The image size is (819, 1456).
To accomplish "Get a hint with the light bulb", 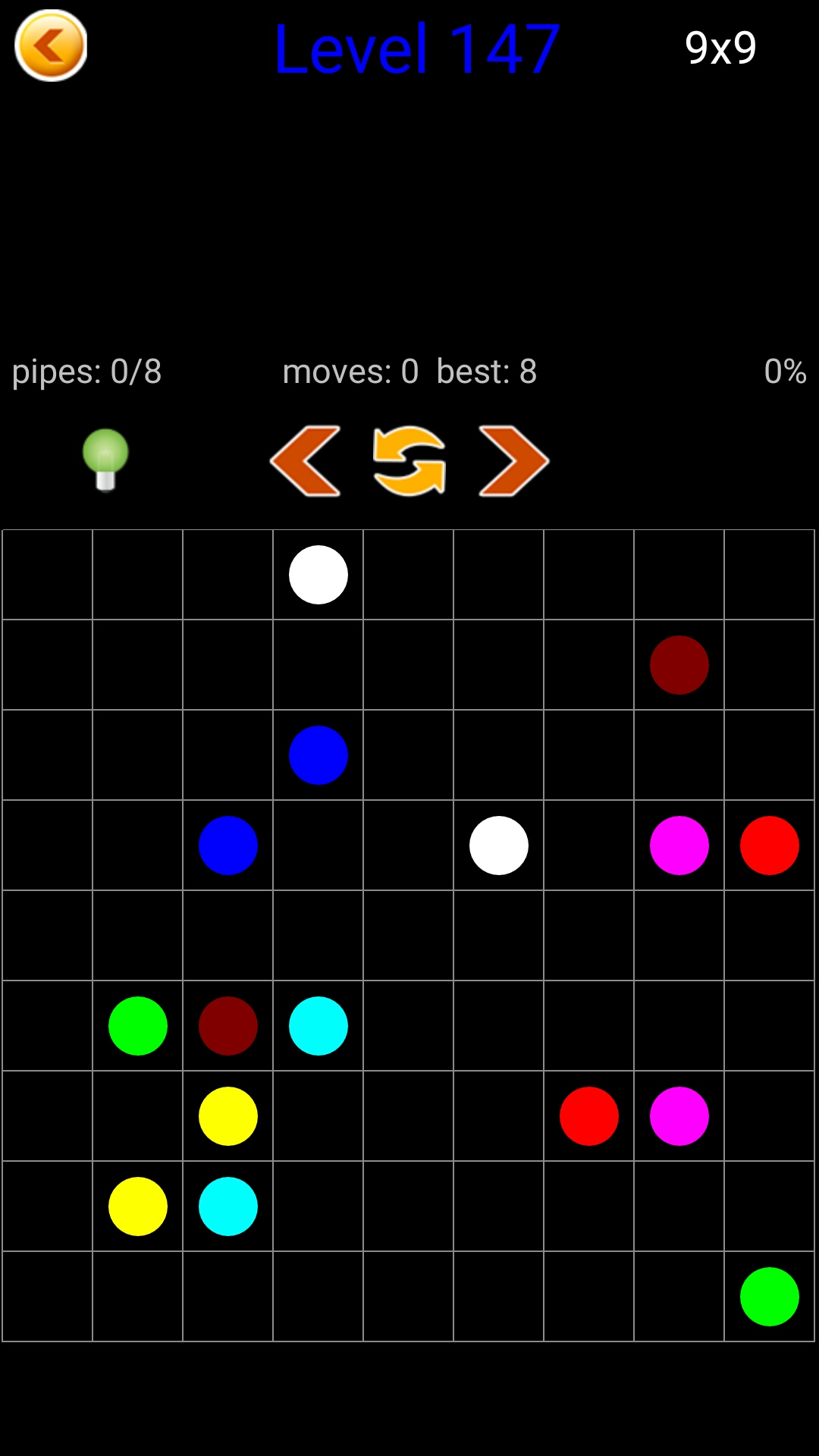I will point(105,460).
